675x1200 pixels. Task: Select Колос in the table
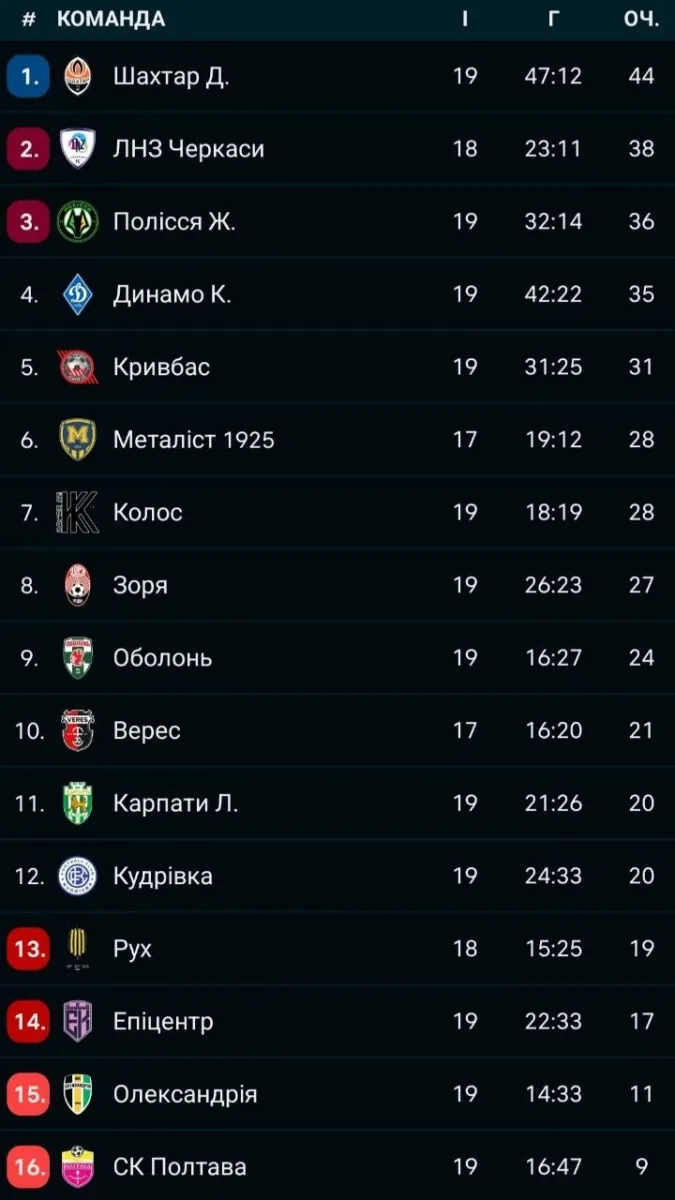tap(148, 513)
